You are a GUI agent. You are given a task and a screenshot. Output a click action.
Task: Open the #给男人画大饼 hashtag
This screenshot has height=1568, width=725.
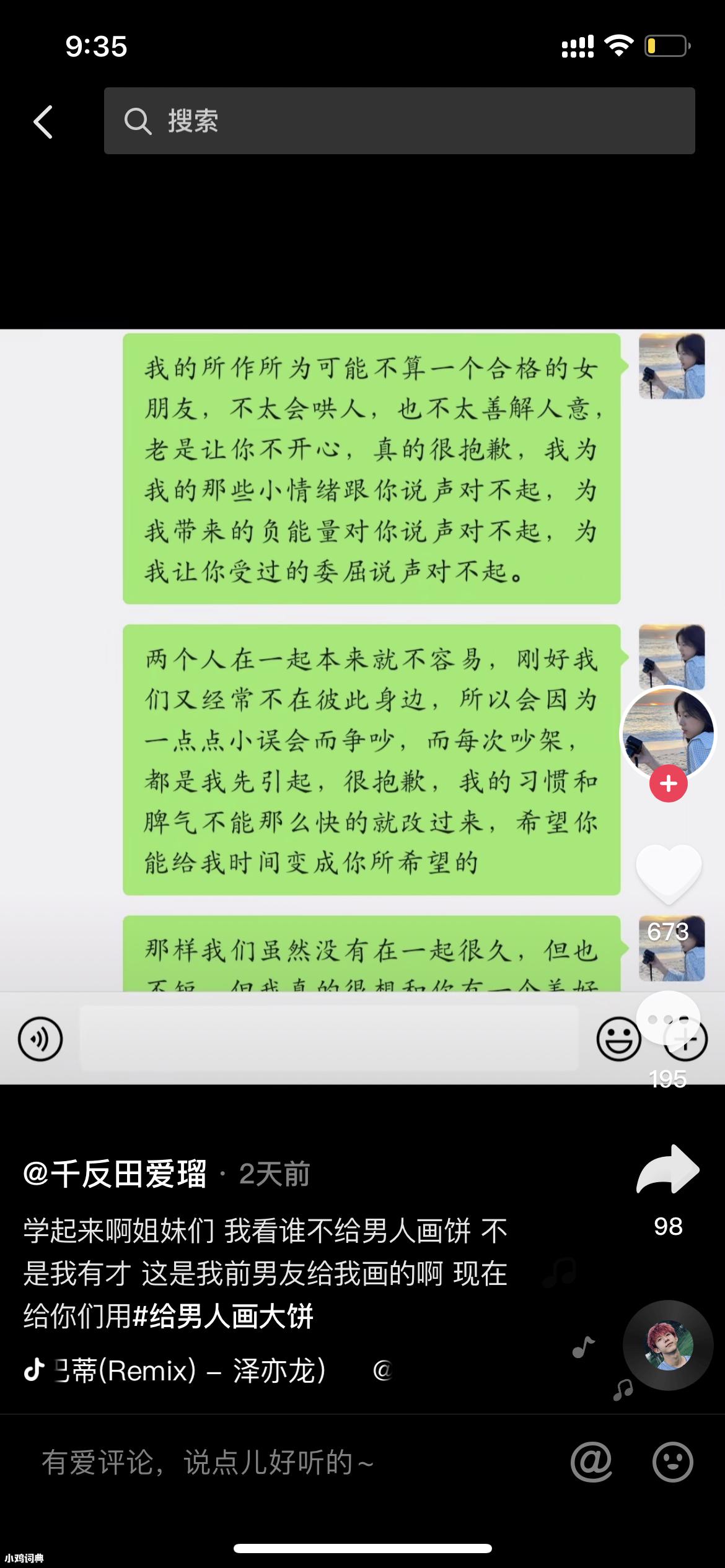(223, 1316)
